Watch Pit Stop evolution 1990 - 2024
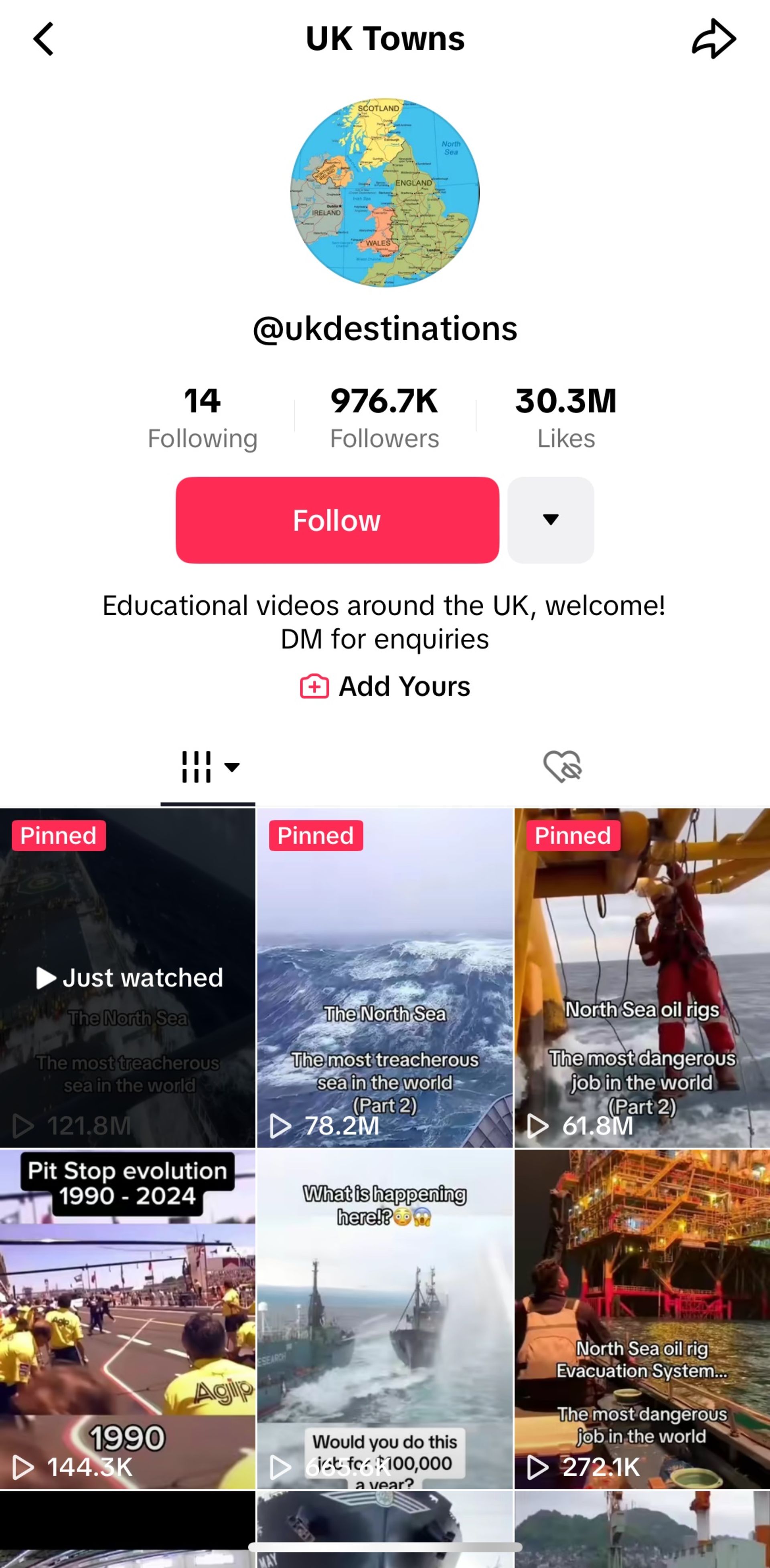 [x=127, y=1318]
